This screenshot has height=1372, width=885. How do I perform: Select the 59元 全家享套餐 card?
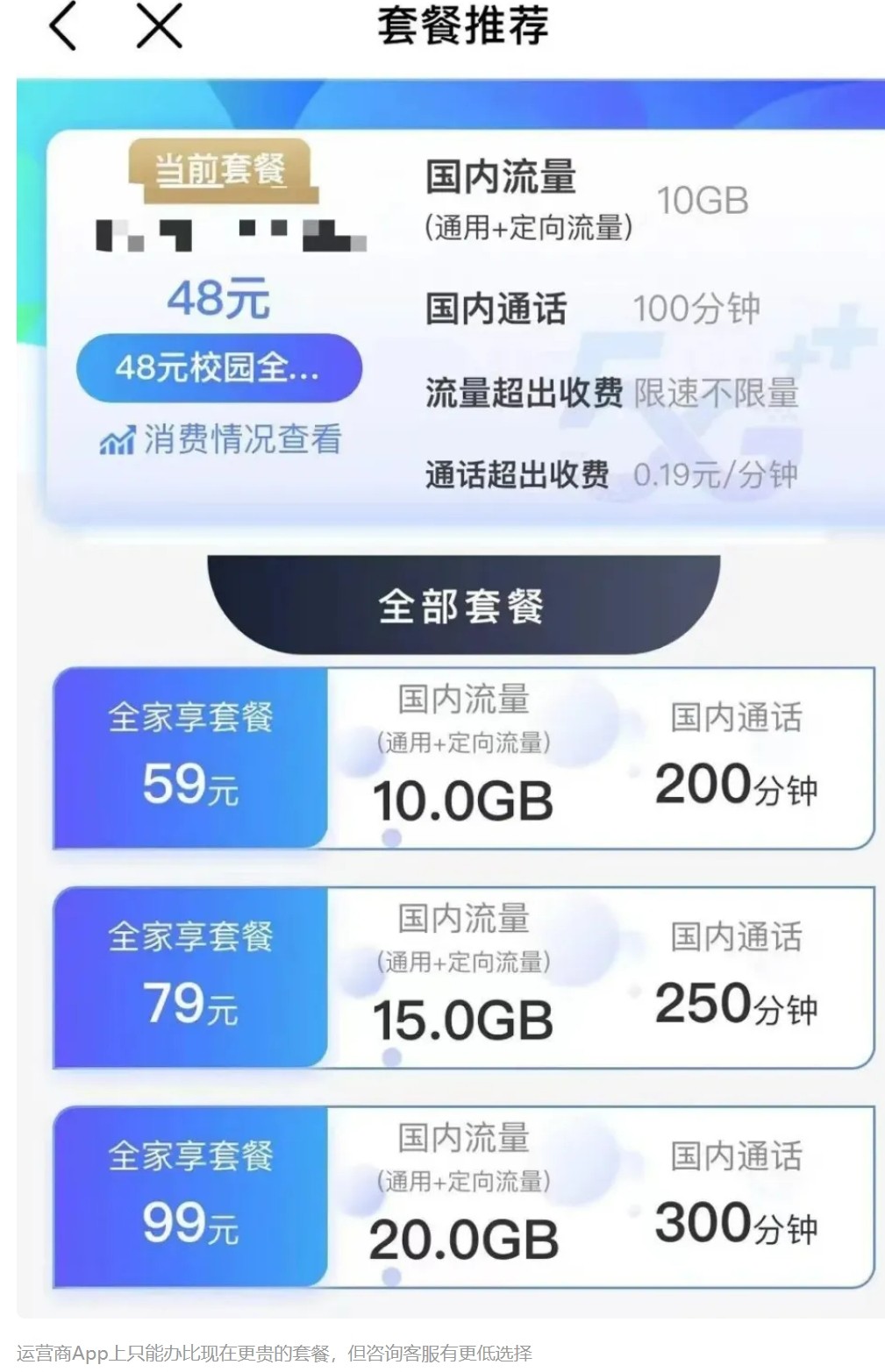click(463, 759)
